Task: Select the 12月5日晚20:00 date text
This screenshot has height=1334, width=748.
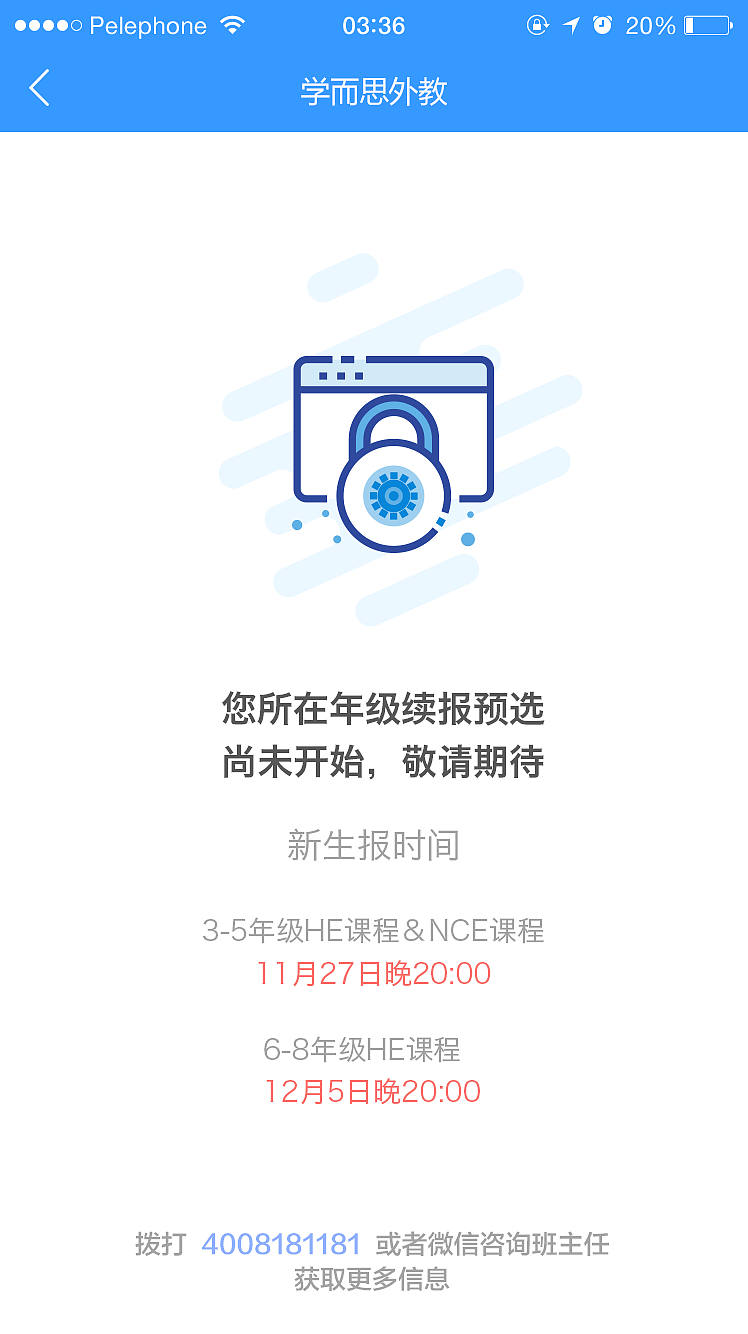Action: point(374,1090)
